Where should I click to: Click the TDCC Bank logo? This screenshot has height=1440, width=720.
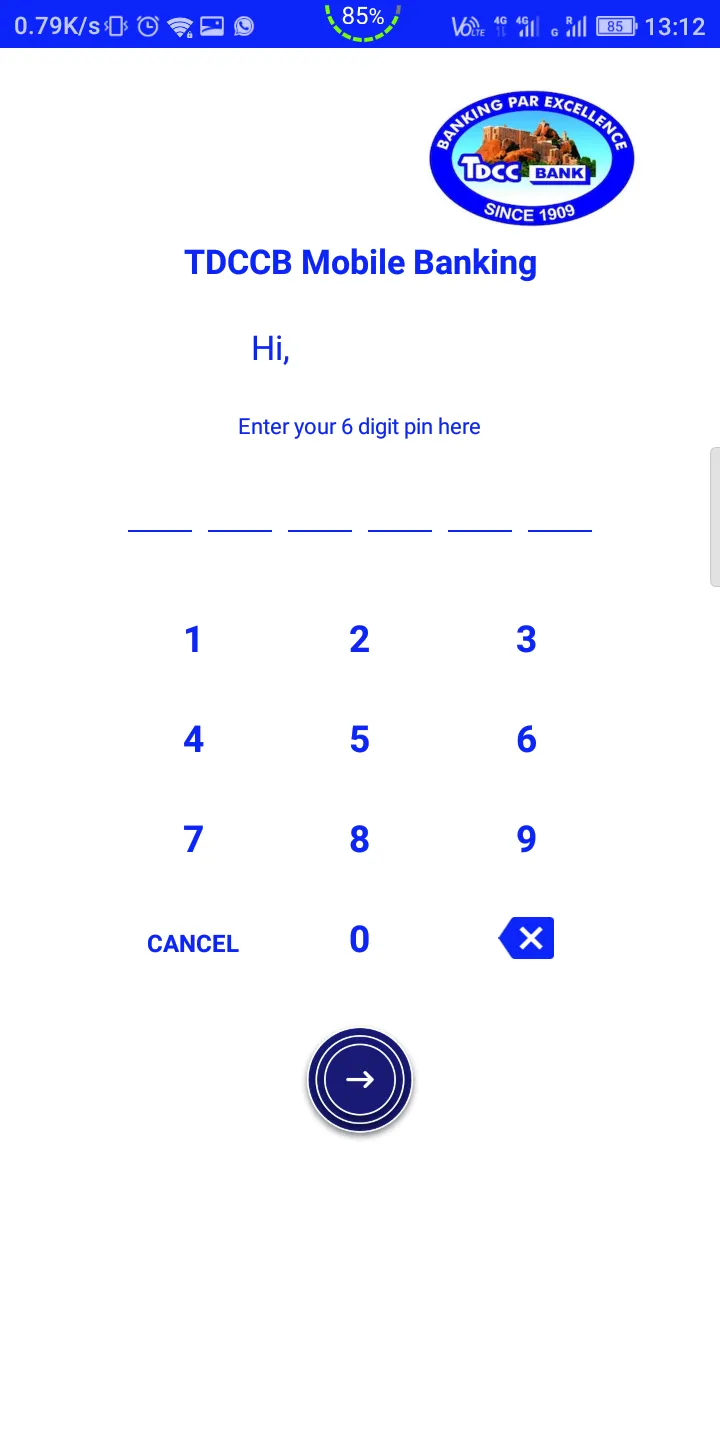[531, 157]
